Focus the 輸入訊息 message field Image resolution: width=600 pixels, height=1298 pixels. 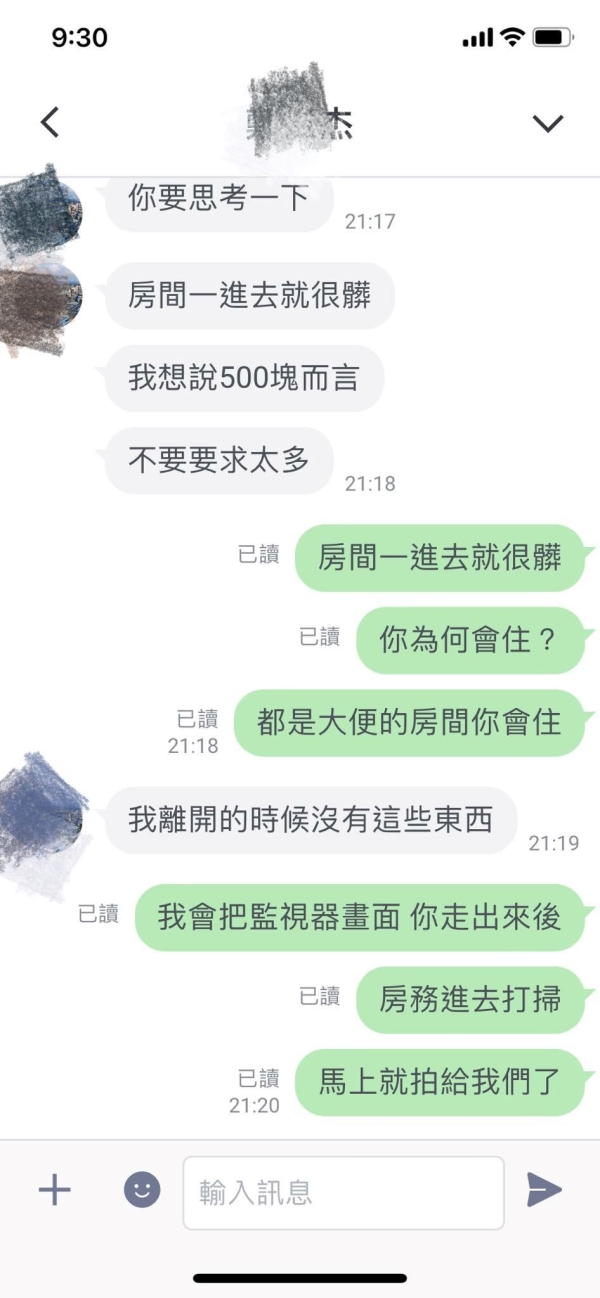[343, 1192]
